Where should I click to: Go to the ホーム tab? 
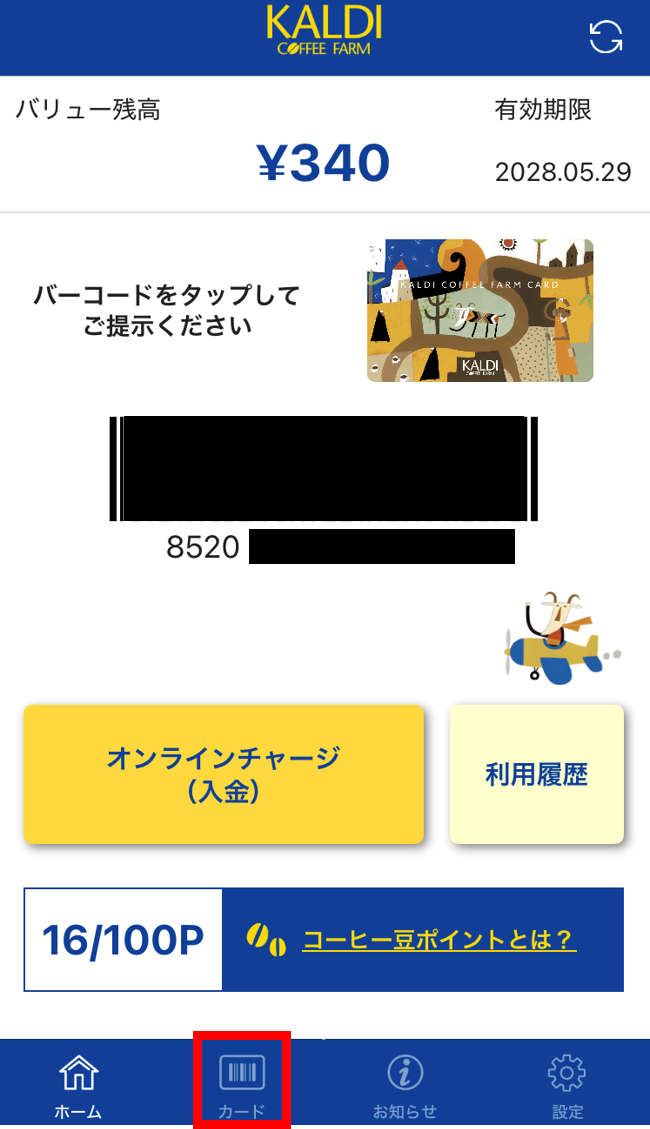coord(78,1085)
